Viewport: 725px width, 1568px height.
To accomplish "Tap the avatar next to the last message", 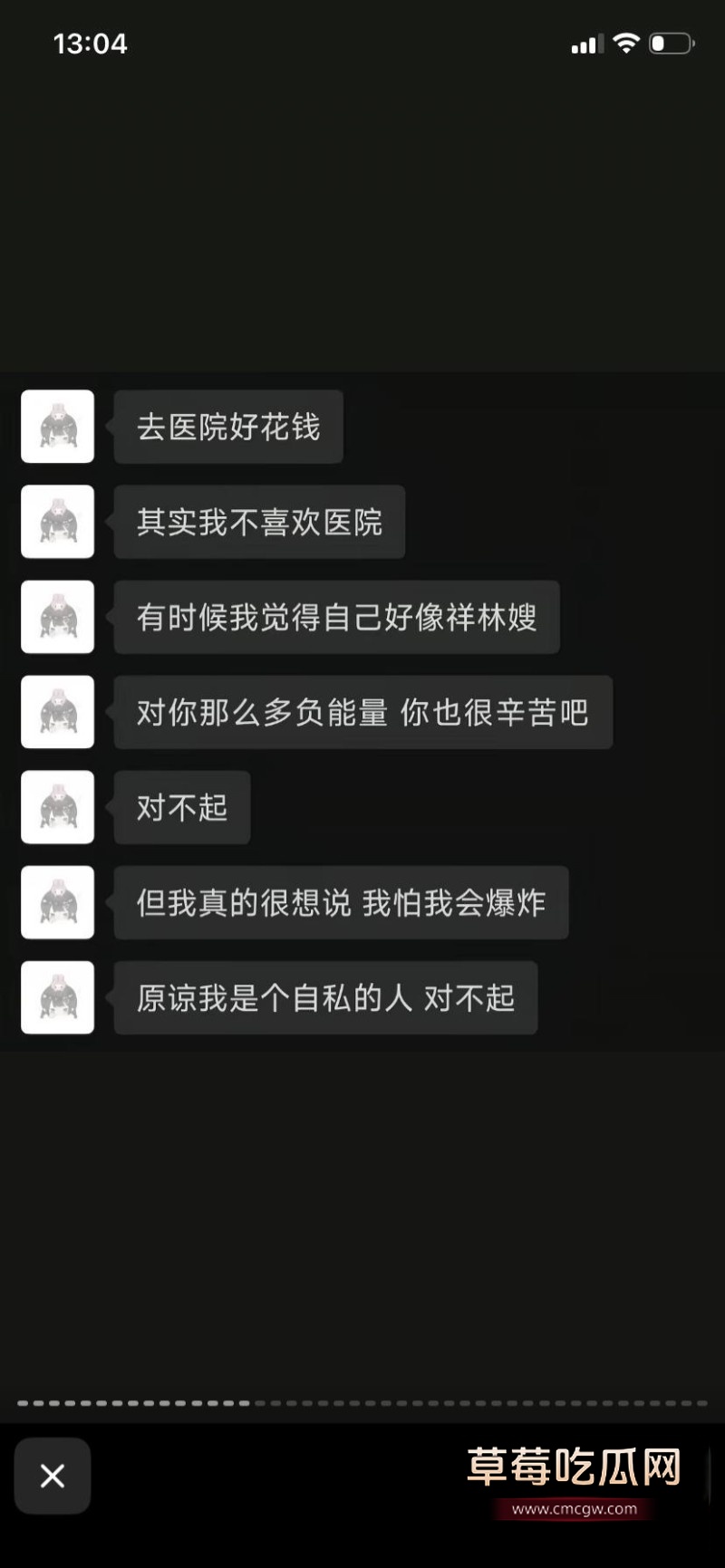I will click(x=57, y=998).
